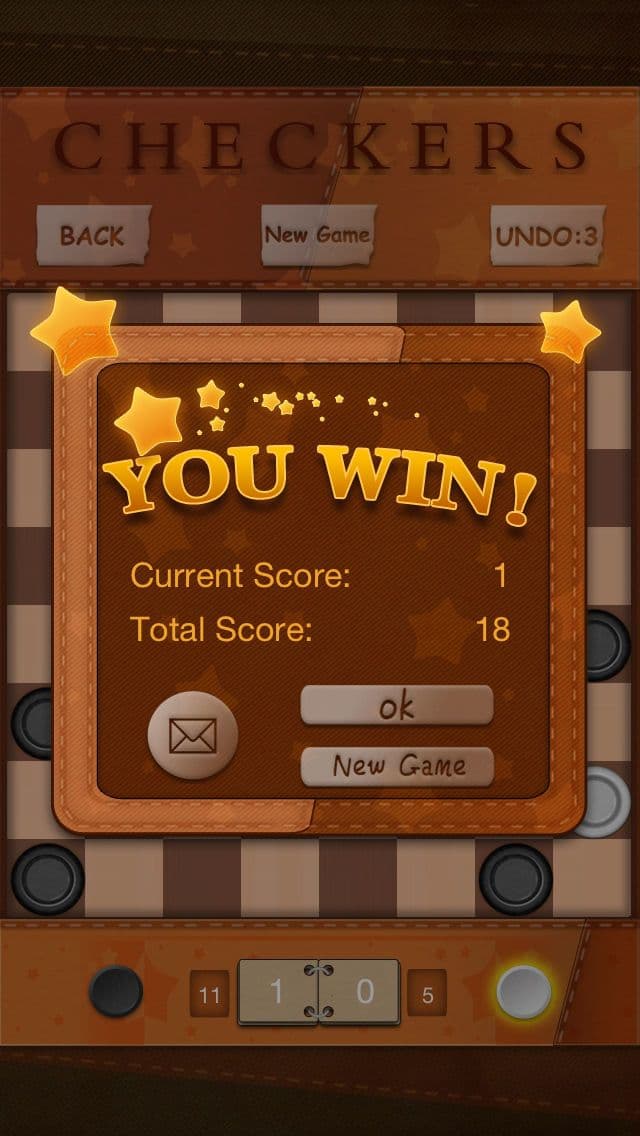Viewport: 640px width, 1136px height.
Task: Start a New Game from the top bar
Action: click(x=319, y=235)
